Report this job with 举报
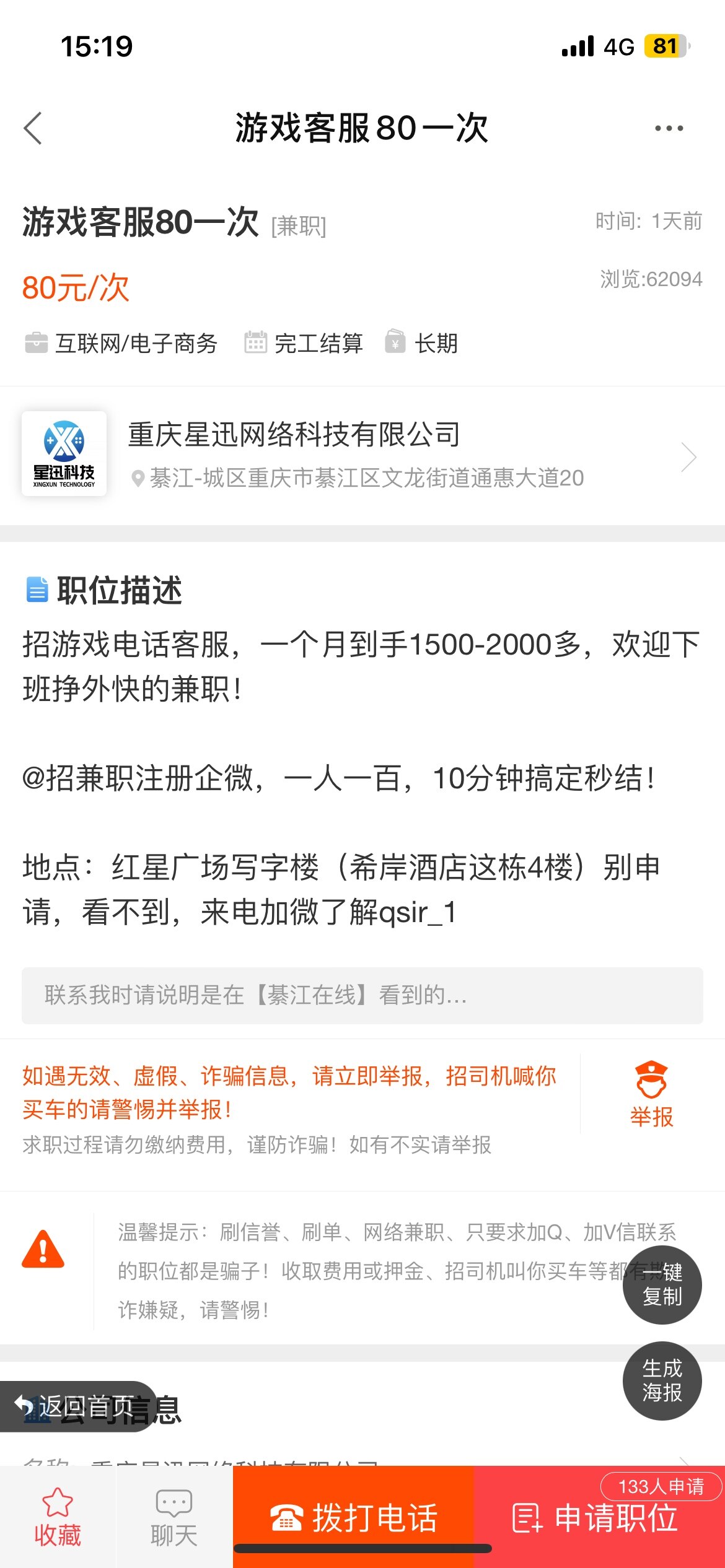Screen dimensions: 725x1568 tap(651, 1095)
